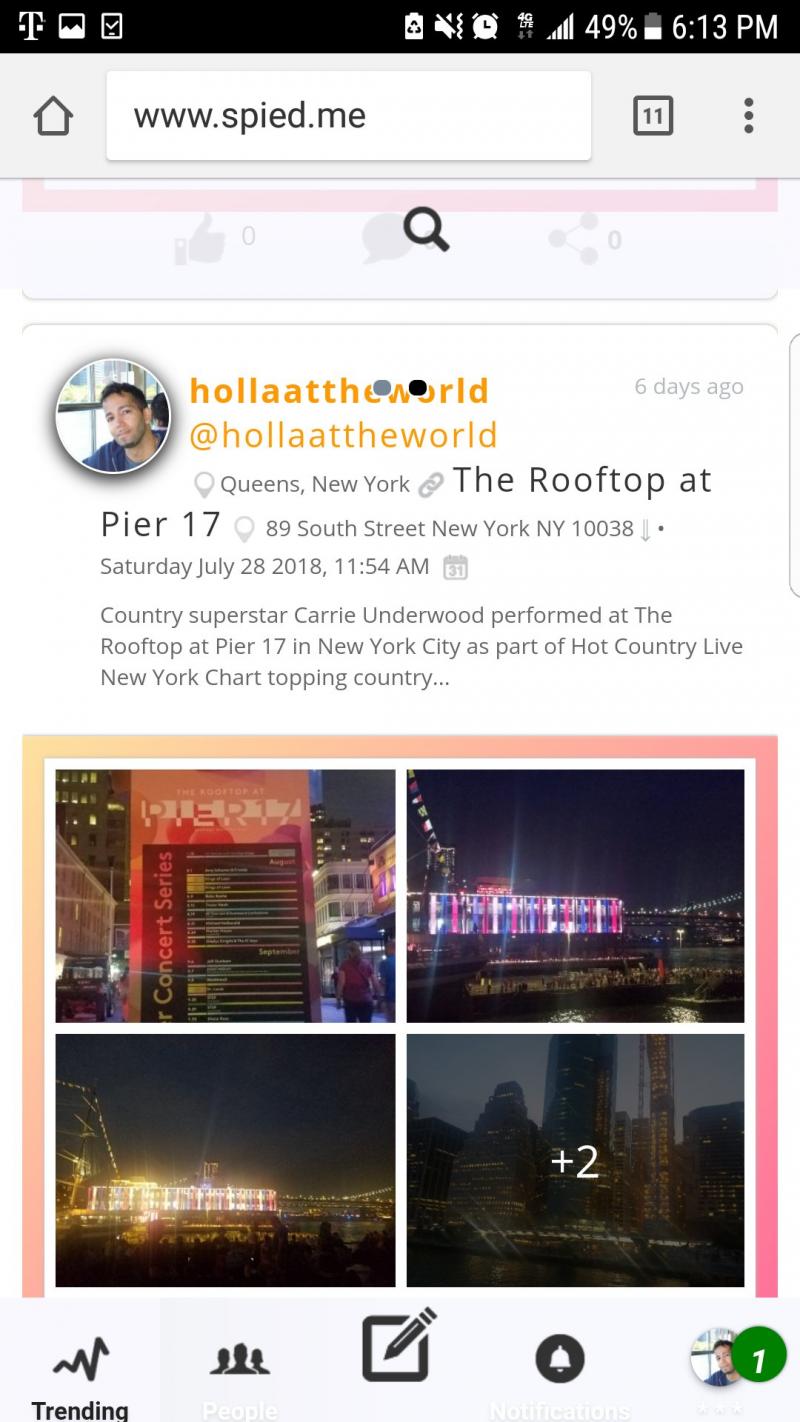Open the browser tab switcher
Screen dimensions: 800x1422
coord(653,117)
